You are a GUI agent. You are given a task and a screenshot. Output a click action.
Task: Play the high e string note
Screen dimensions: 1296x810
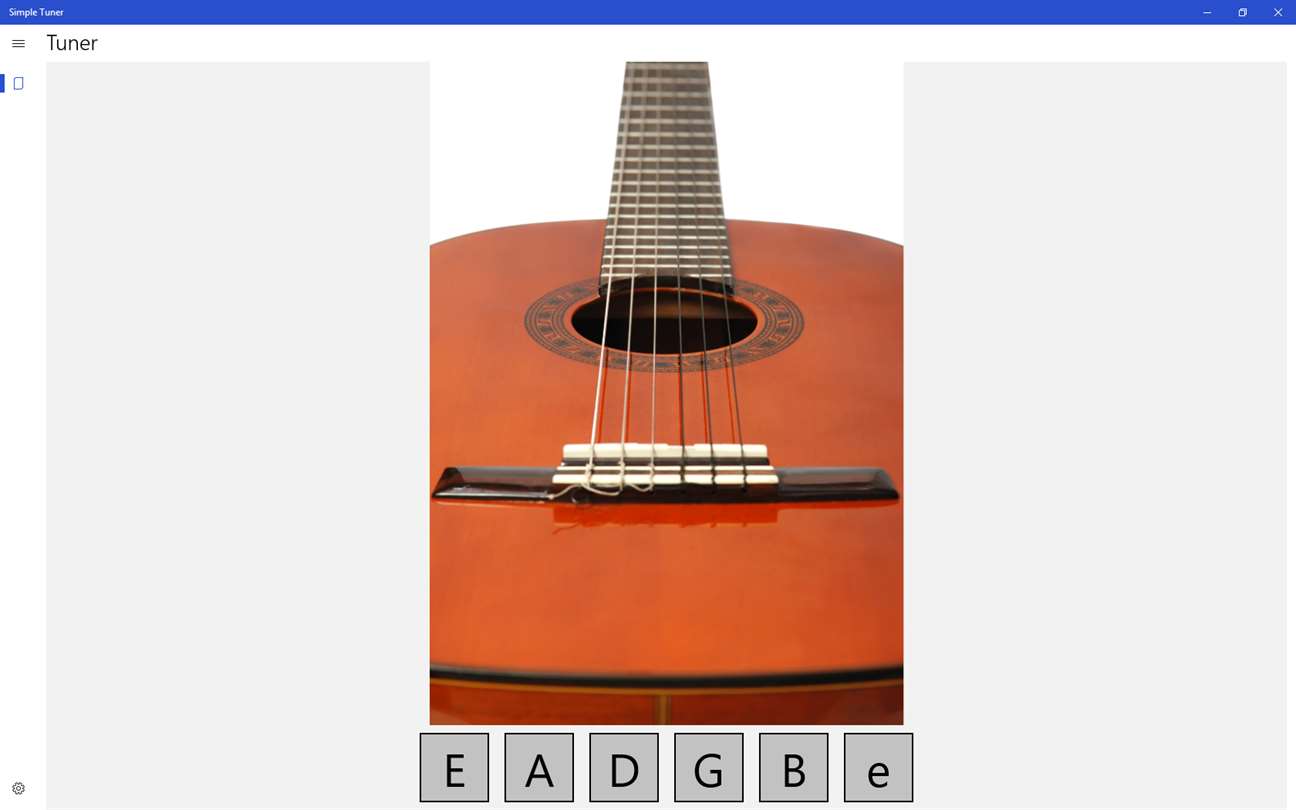[878, 768]
